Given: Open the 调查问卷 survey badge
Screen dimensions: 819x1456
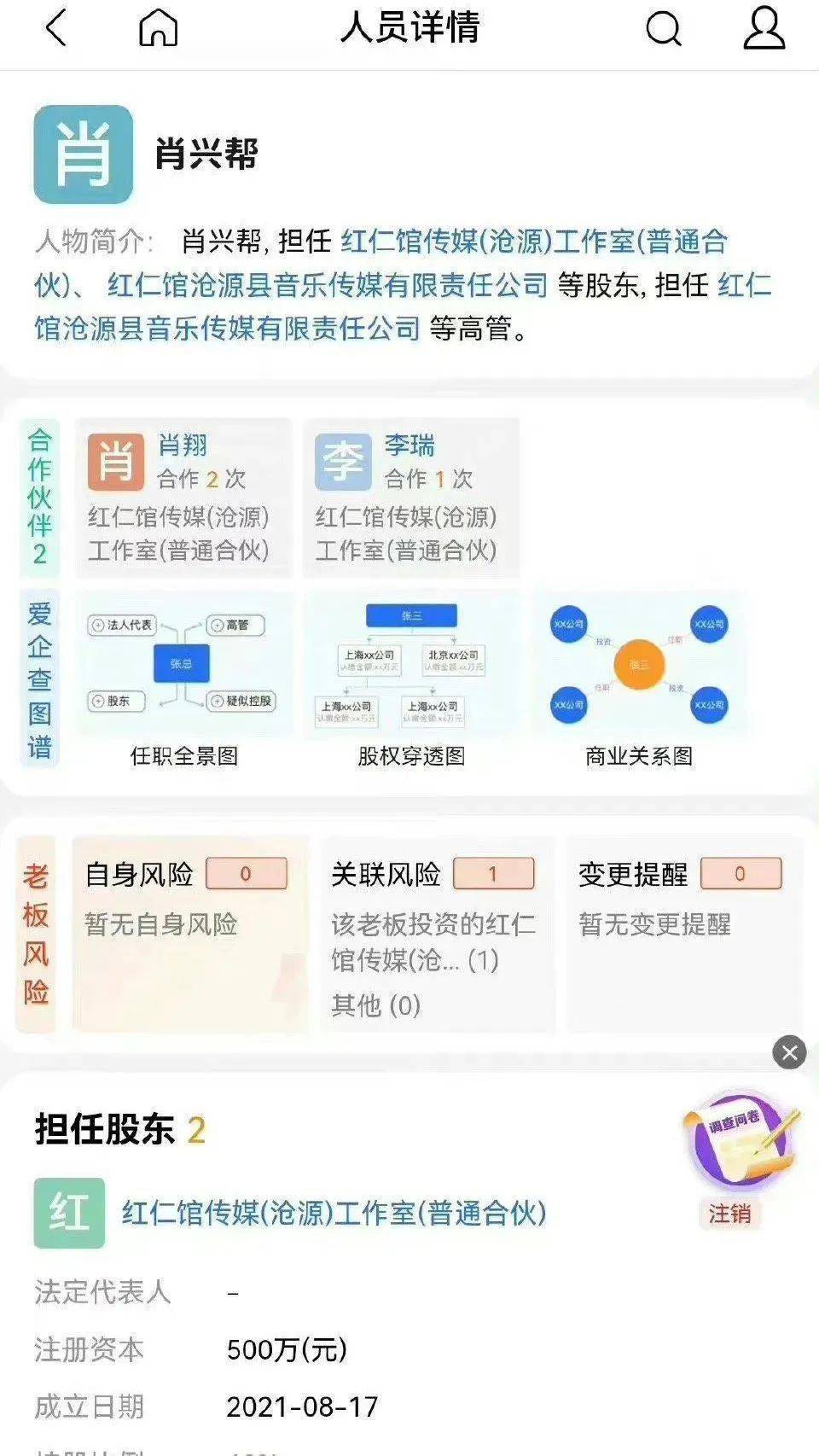Looking at the screenshot, I should 741,1139.
